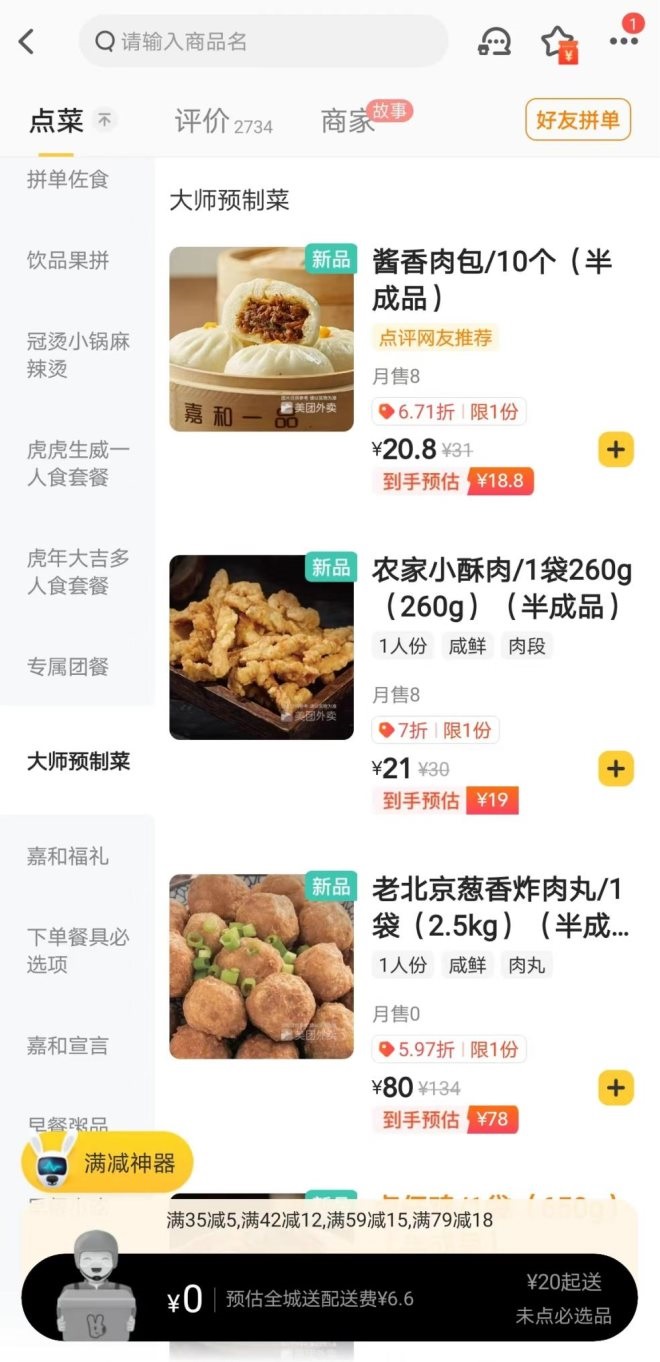The image size is (660, 1362).
Task: Open the 嘉和宣言 category
Action: [x=68, y=1046]
